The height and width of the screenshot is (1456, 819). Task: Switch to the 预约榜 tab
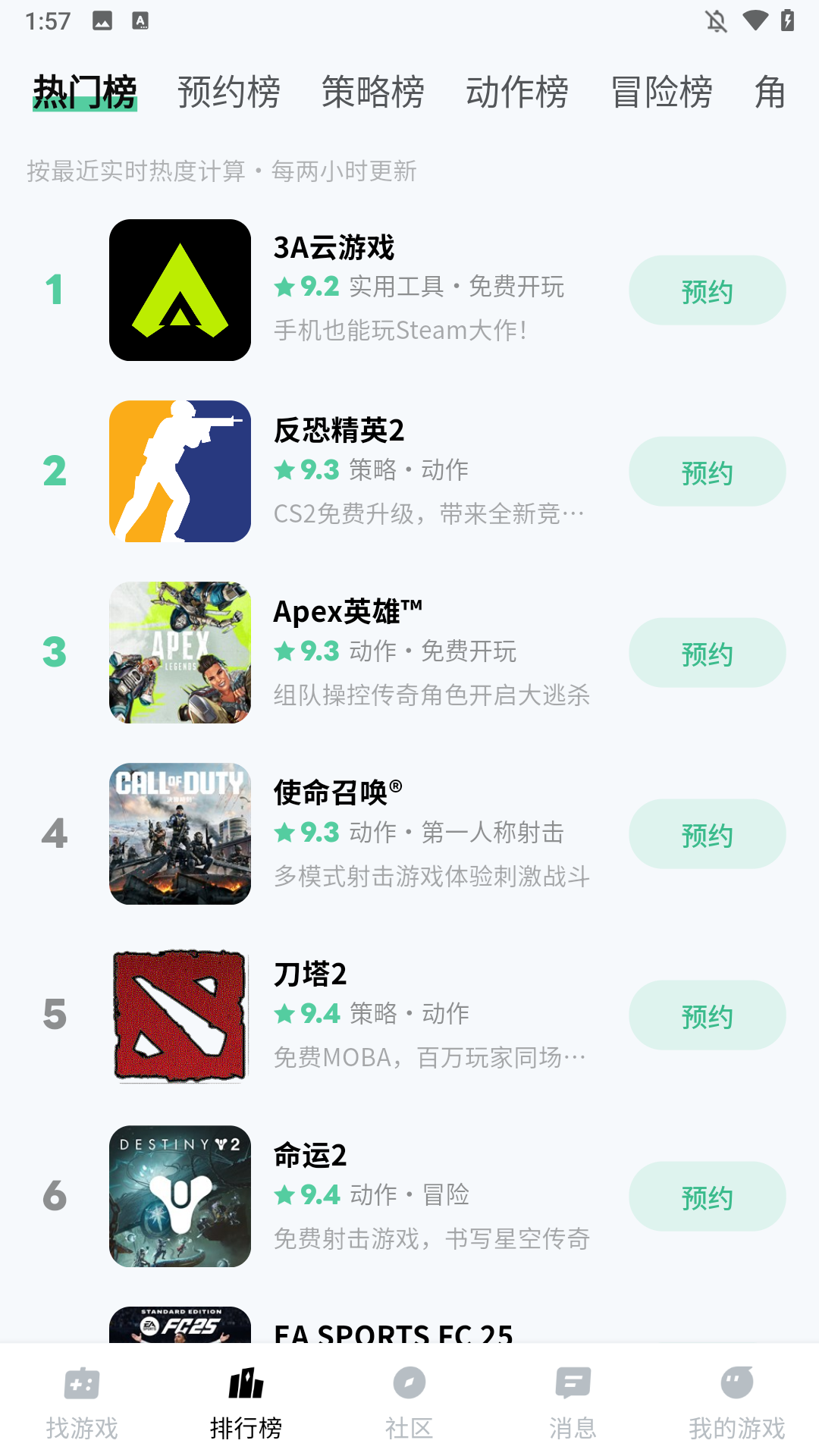click(228, 91)
